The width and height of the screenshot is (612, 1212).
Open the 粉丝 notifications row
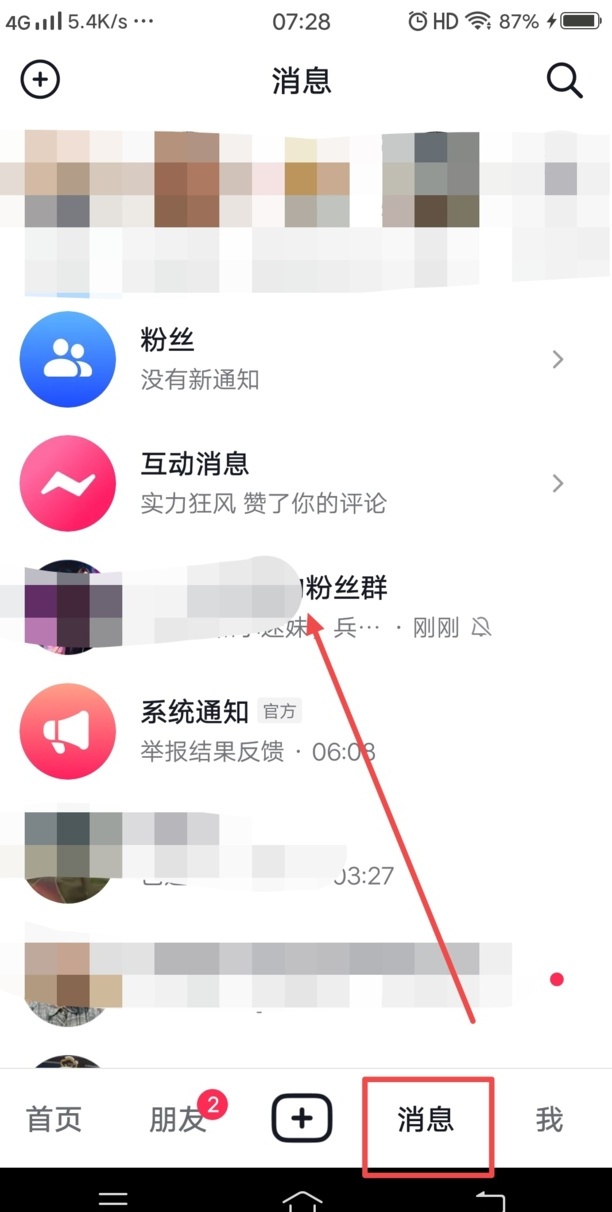[x=300, y=360]
